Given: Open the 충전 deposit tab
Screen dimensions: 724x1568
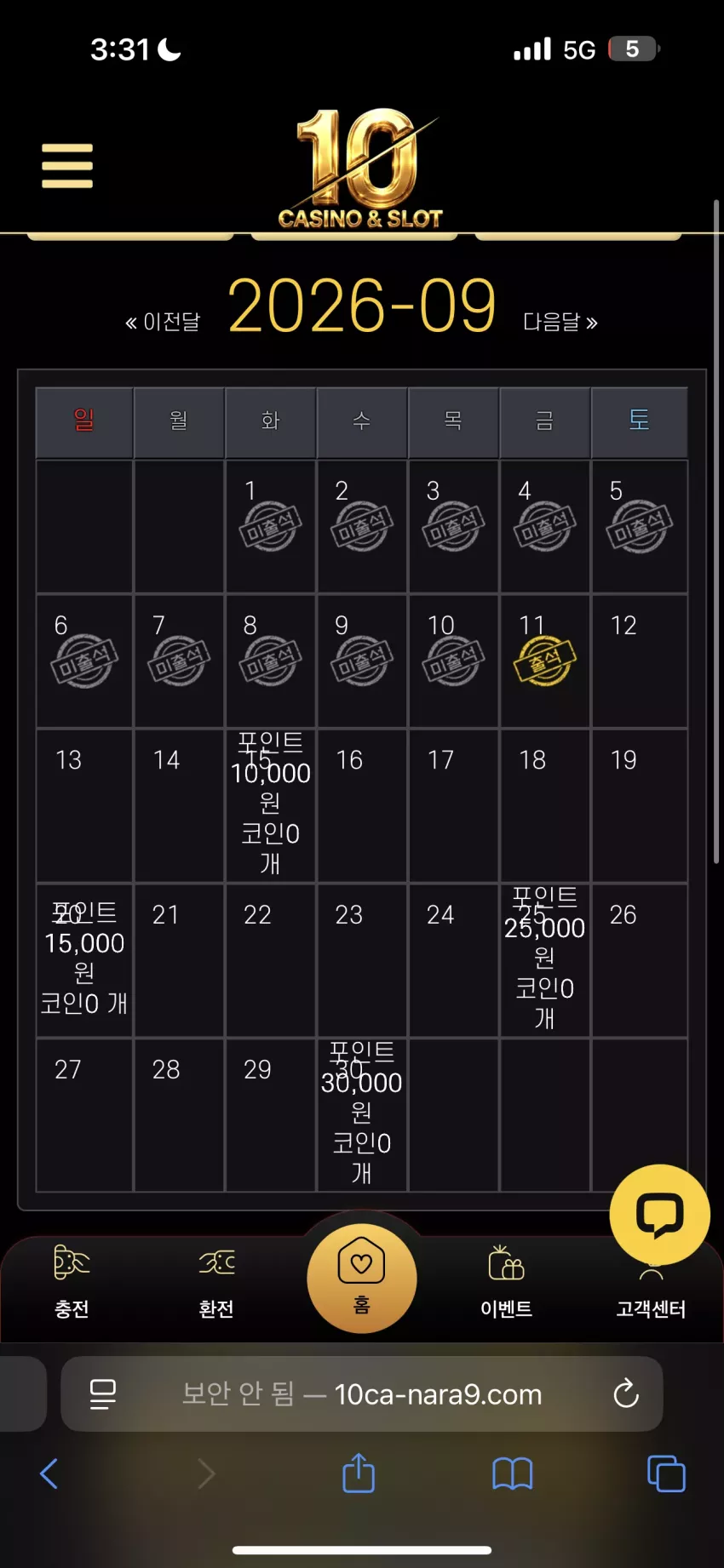Looking at the screenshot, I should (72, 1282).
